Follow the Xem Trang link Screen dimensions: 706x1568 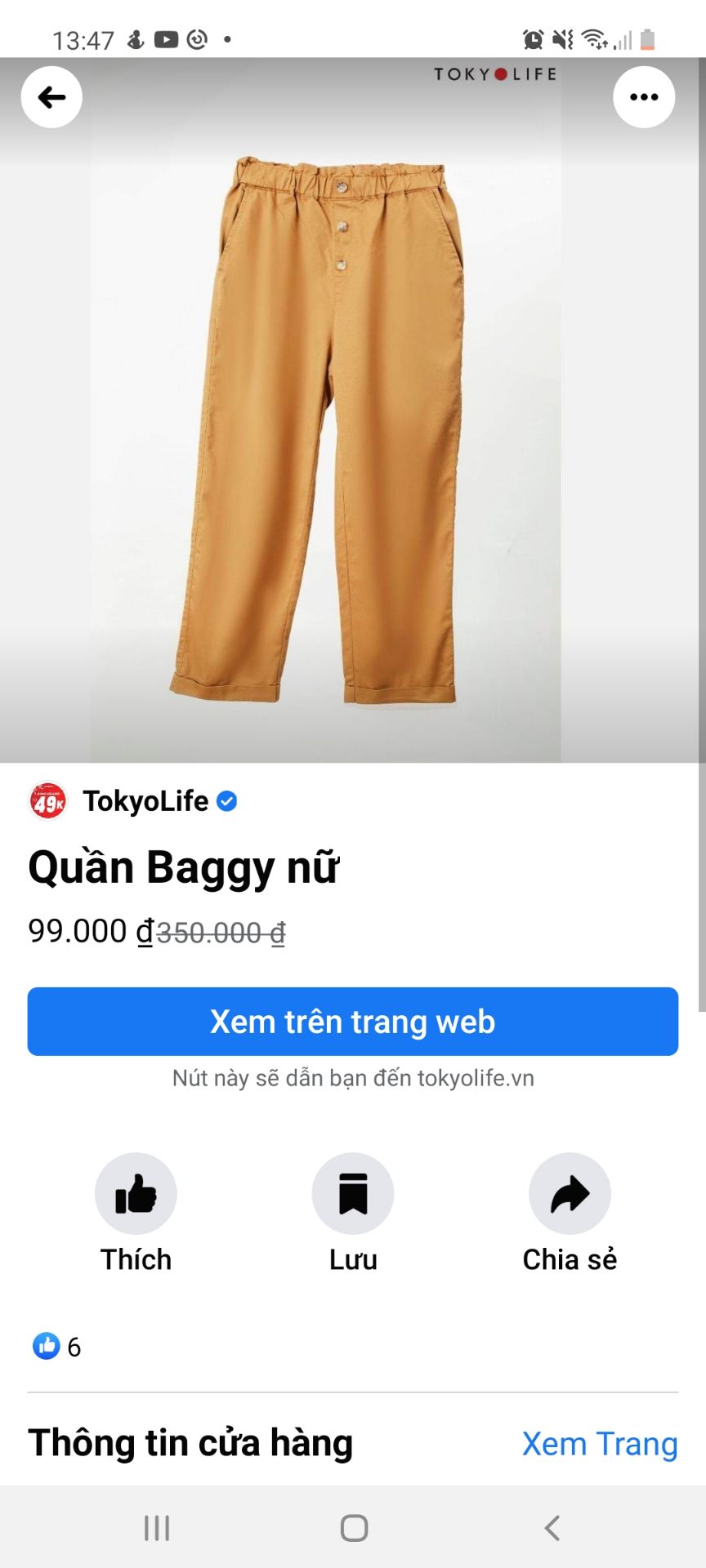[599, 1443]
